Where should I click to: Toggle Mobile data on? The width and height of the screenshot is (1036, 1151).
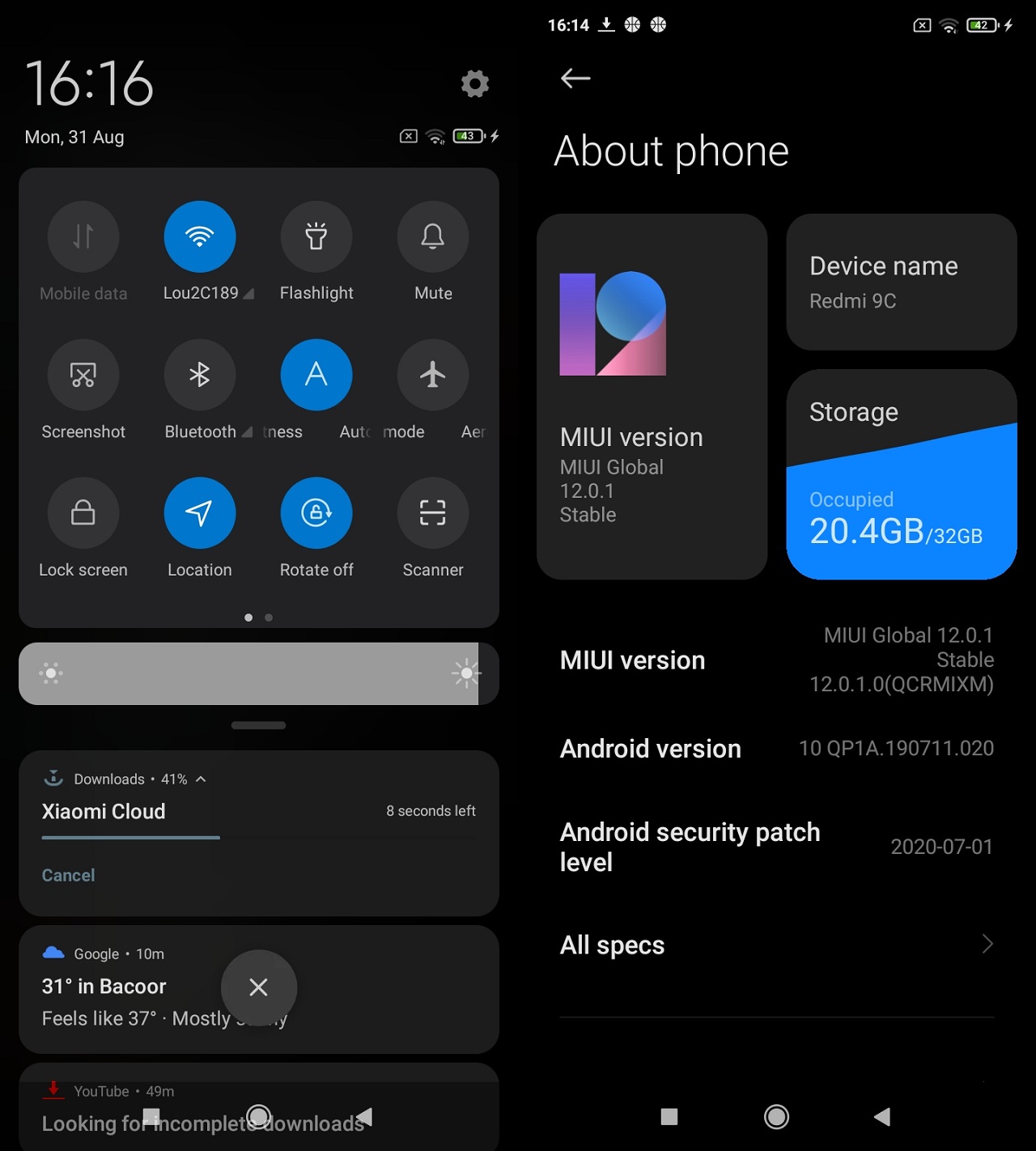83,236
